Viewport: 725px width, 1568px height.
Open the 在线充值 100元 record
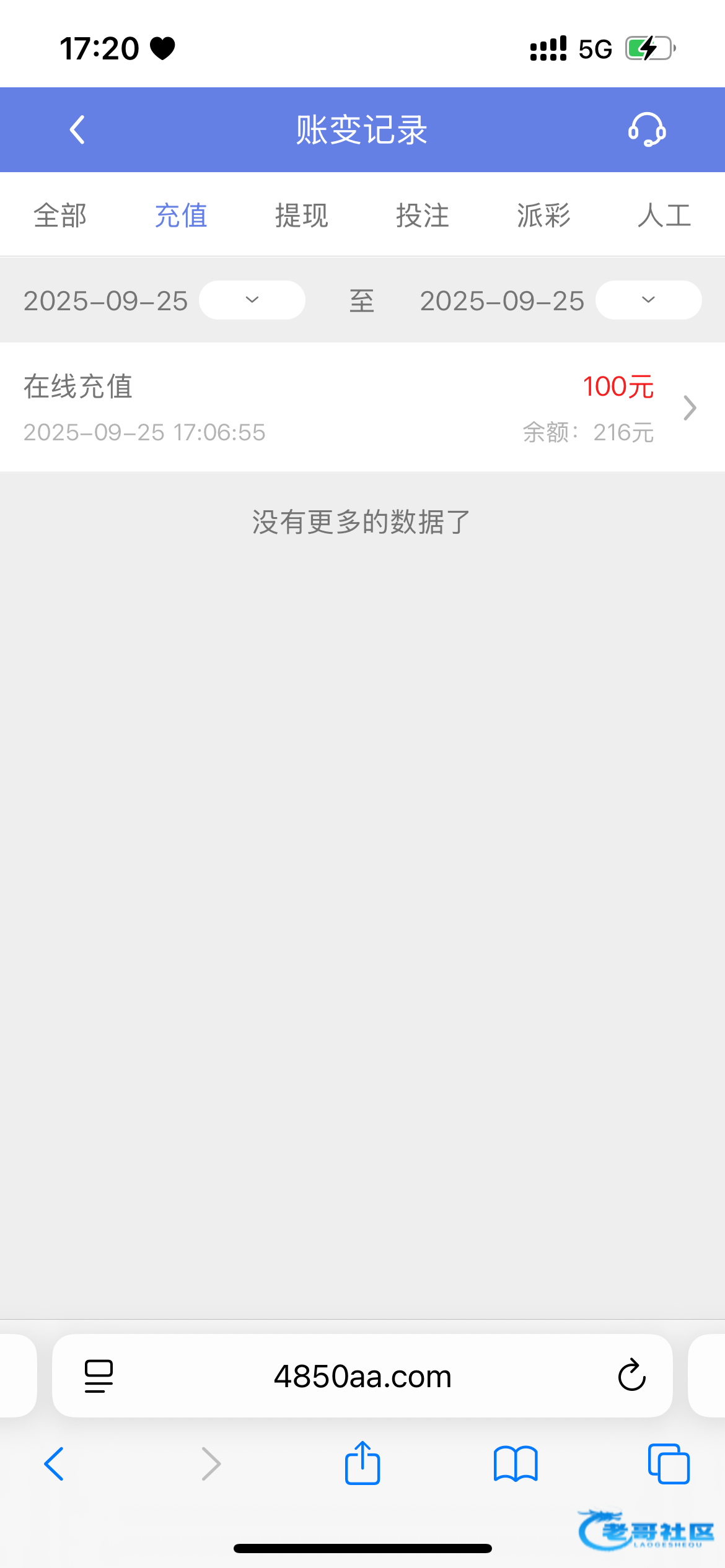pos(362,407)
